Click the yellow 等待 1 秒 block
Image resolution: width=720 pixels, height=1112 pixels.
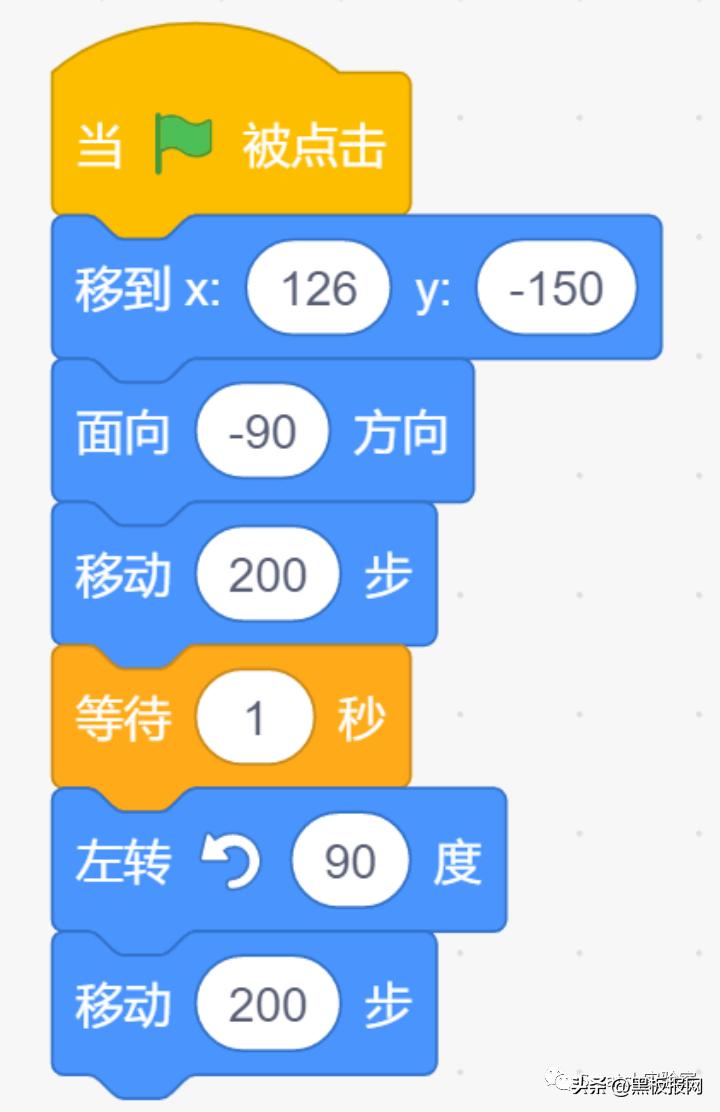[120, 715]
